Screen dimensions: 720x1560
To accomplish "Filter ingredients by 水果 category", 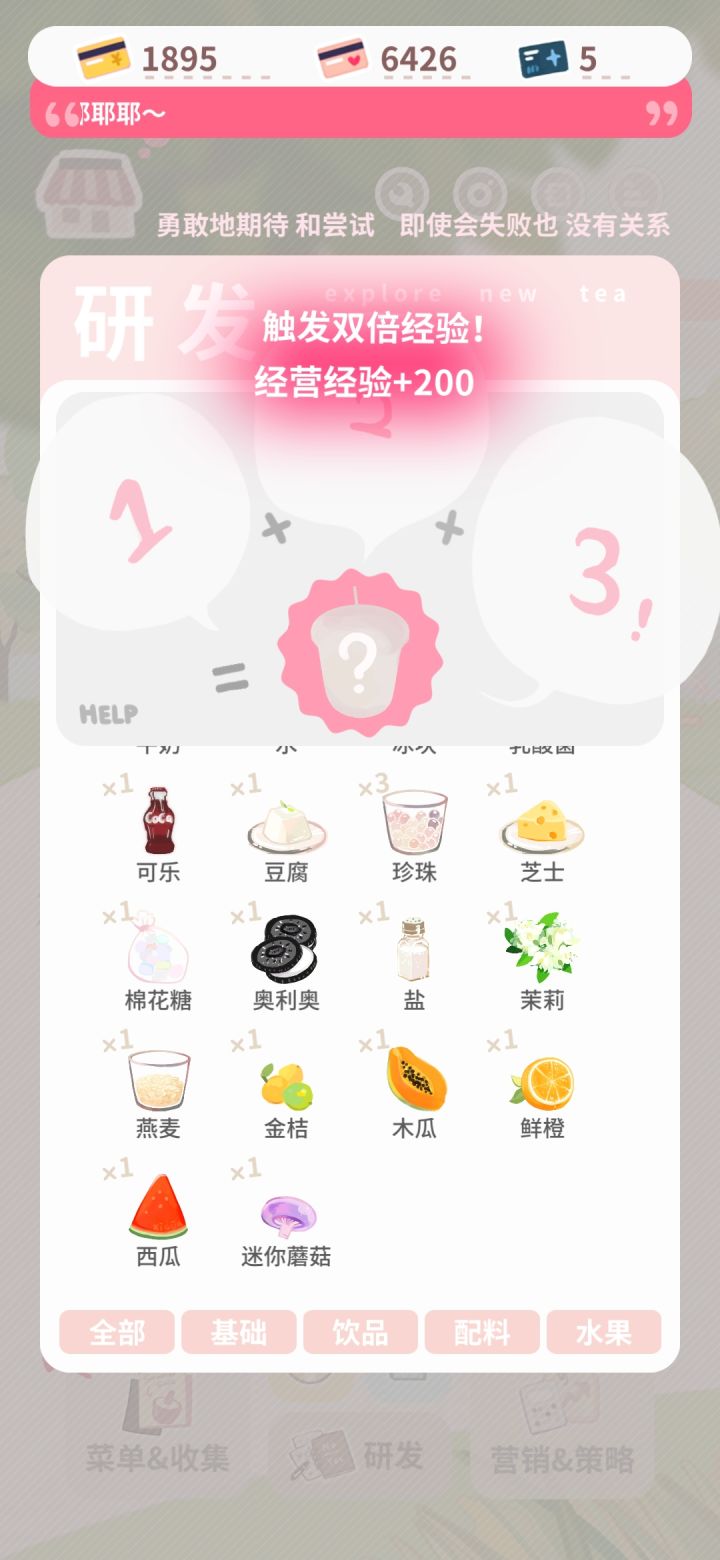I will [604, 1332].
